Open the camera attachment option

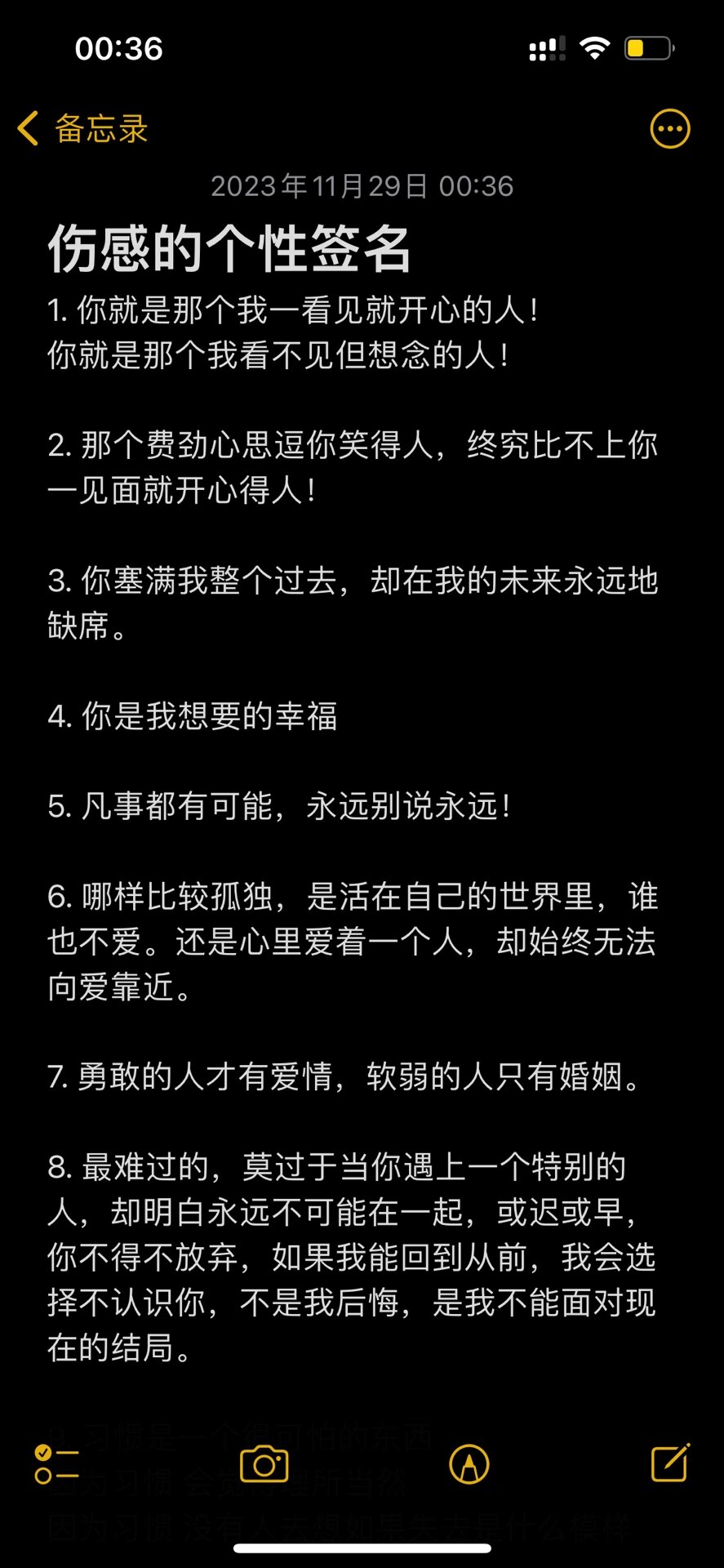tap(264, 1464)
